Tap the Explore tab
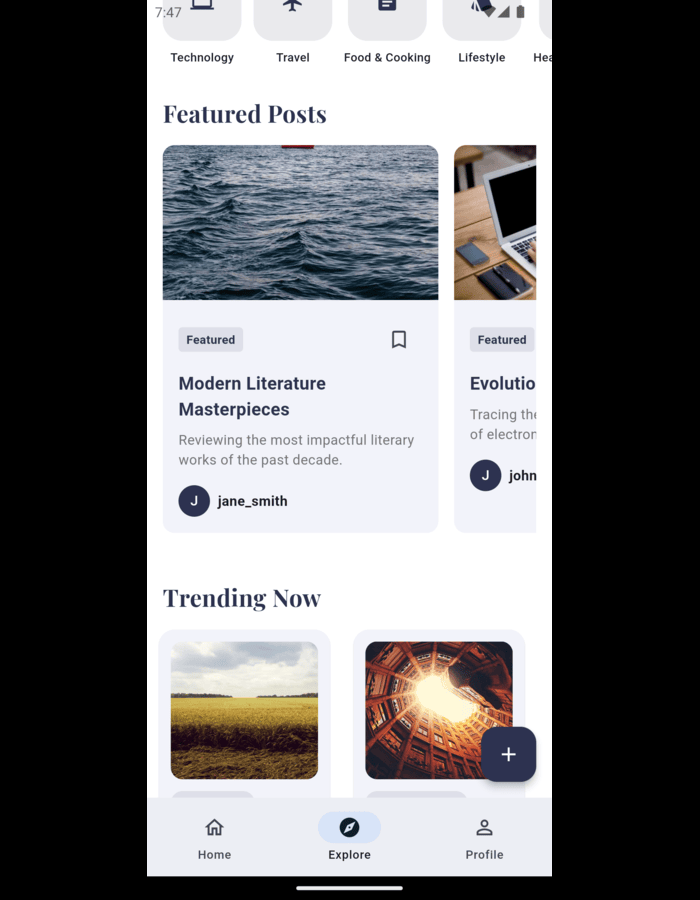This screenshot has width=700, height=900. [x=349, y=838]
